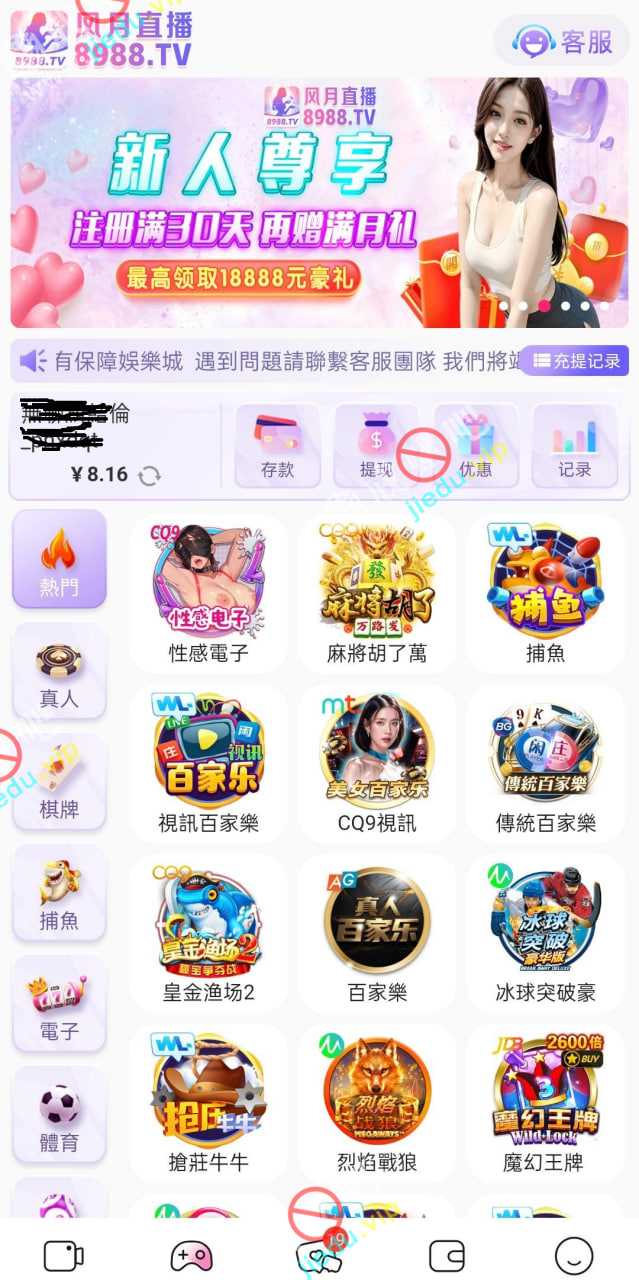Open the 麻將胡了萬 game

click(x=377, y=594)
